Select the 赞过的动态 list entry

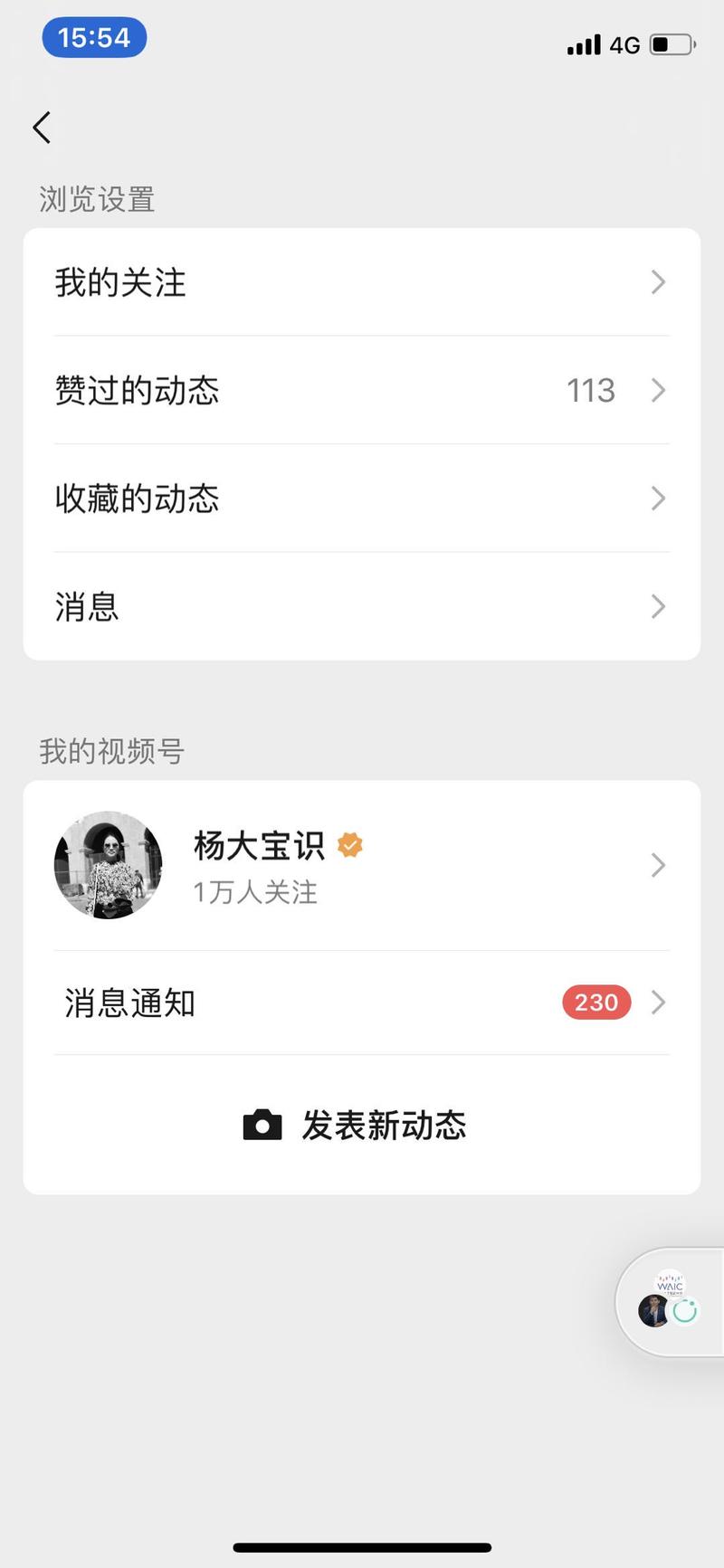point(138,390)
